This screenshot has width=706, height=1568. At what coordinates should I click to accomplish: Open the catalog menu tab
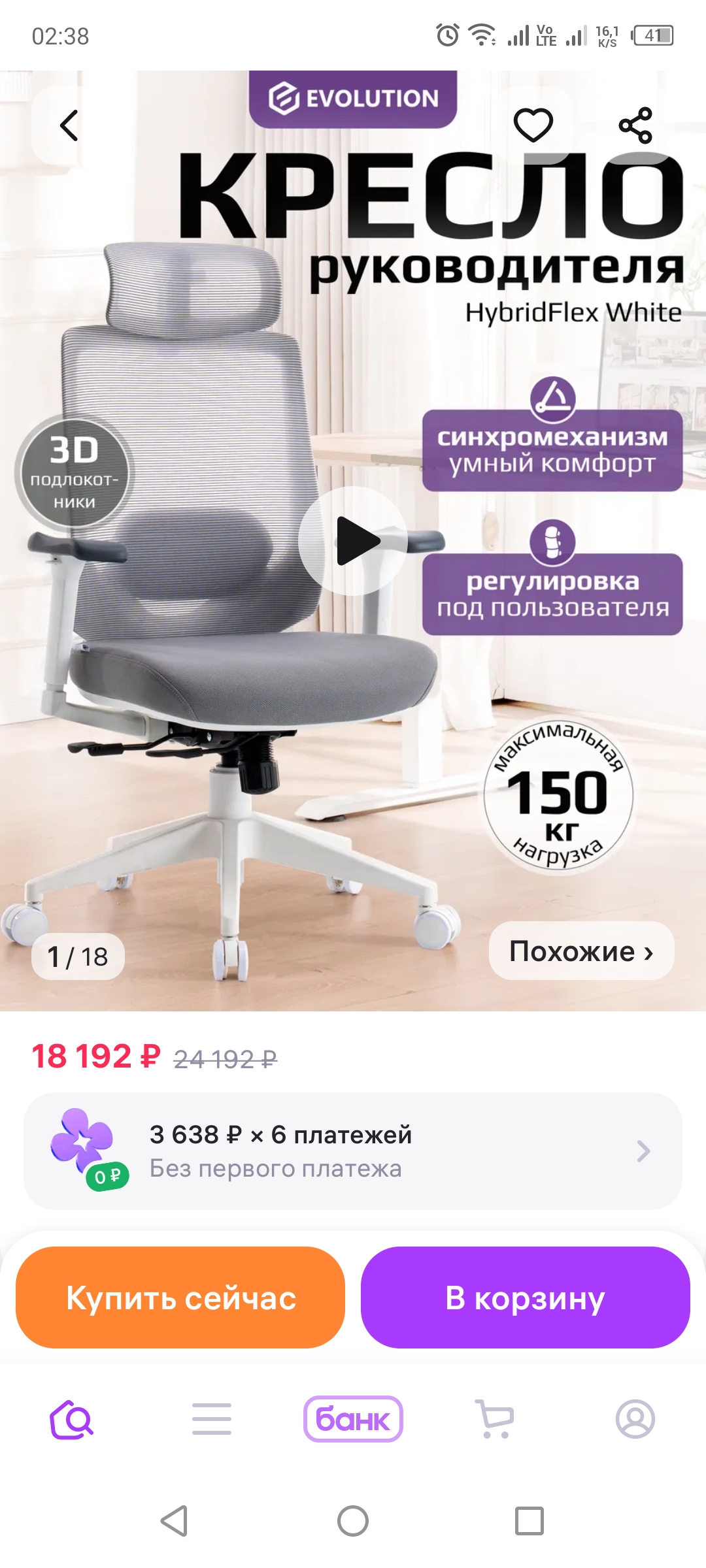212,1419
